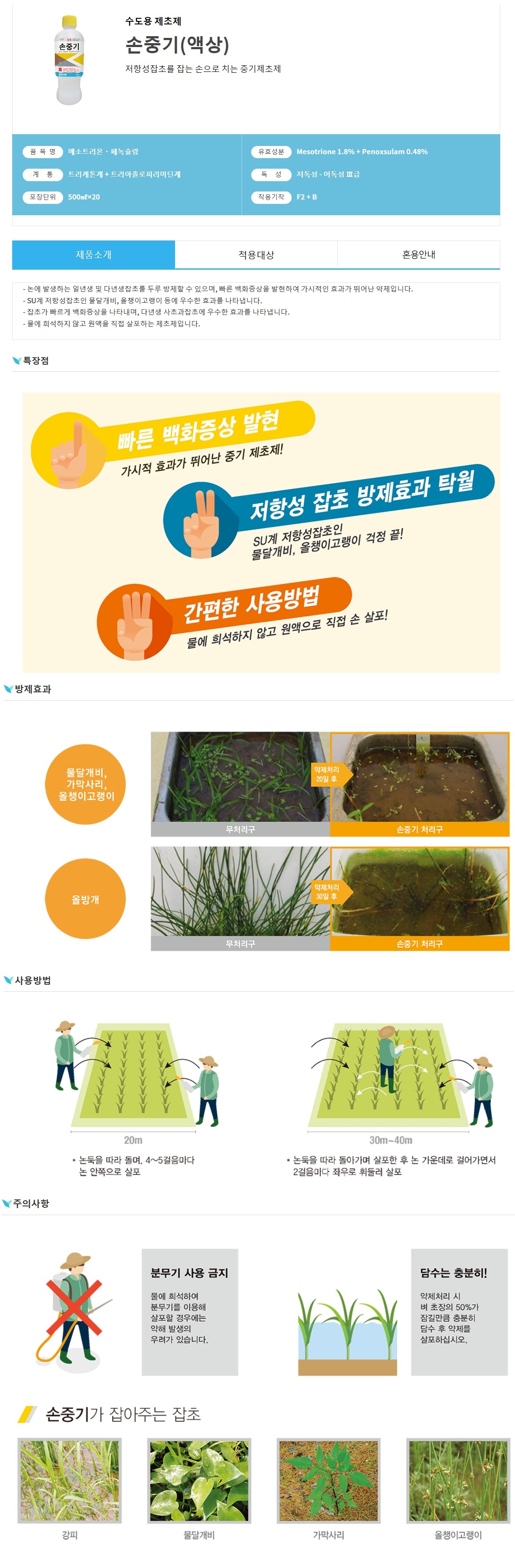Image resolution: width=515 pixels, height=1568 pixels.
Task: Switch to the 적용대상 tab
Action: (x=256, y=254)
